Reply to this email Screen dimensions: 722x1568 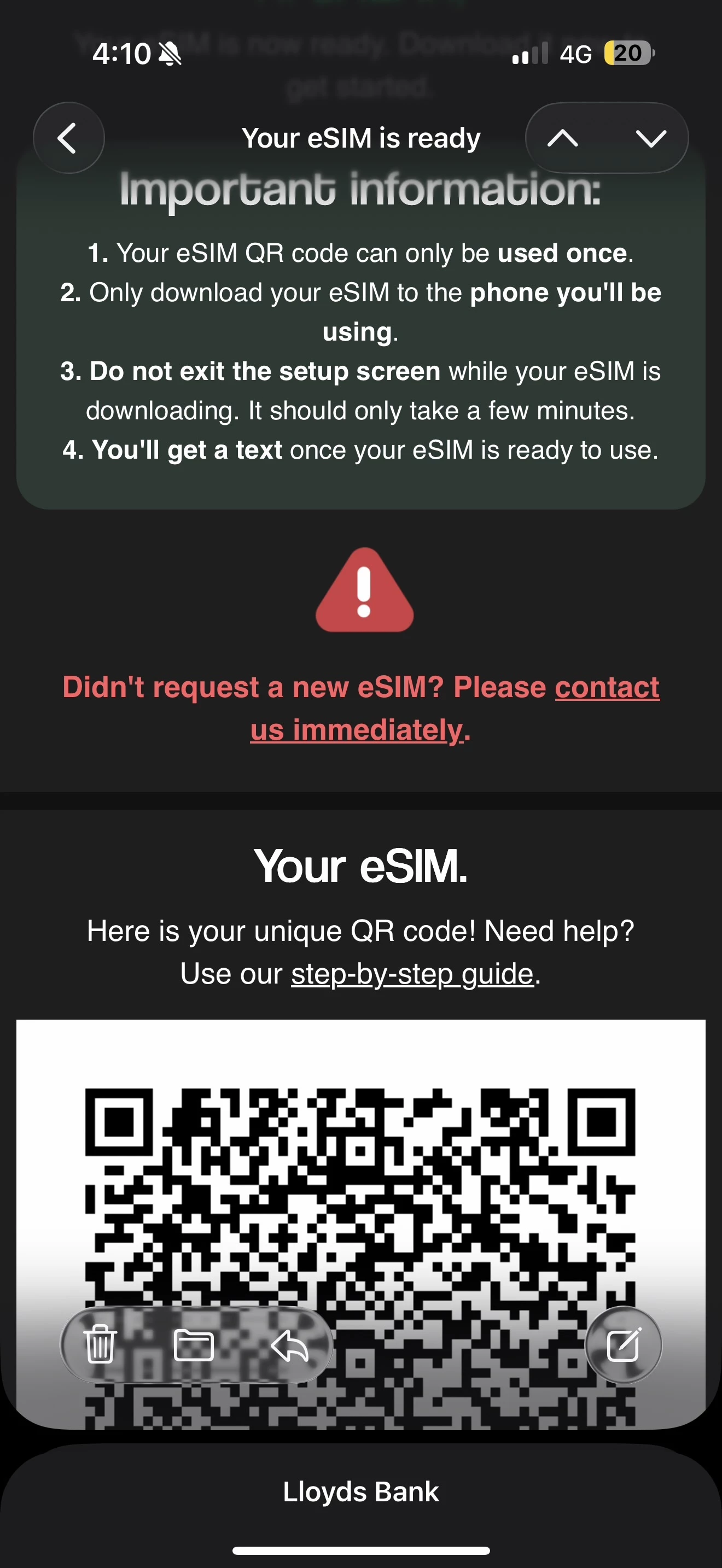point(289,1344)
